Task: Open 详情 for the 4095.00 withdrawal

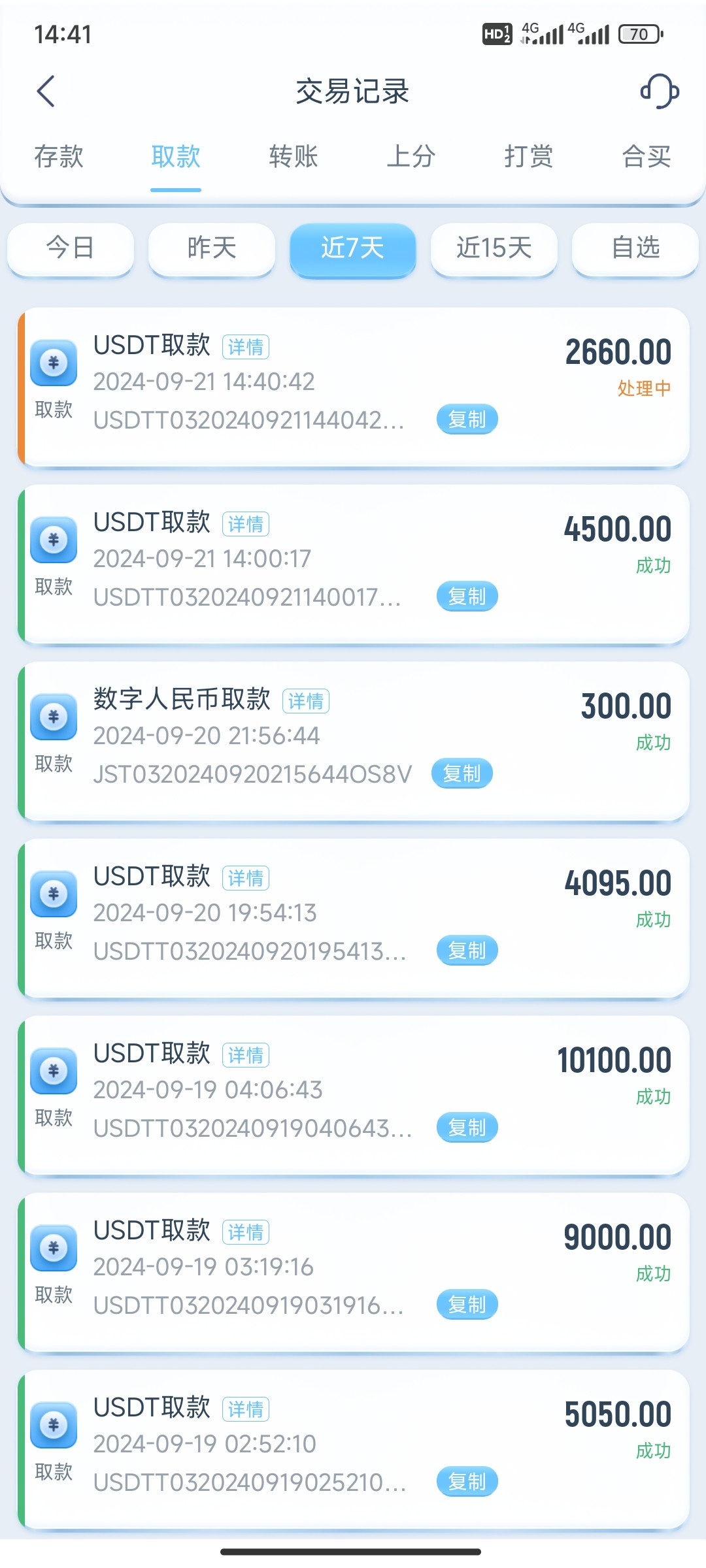Action: point(246,877)
